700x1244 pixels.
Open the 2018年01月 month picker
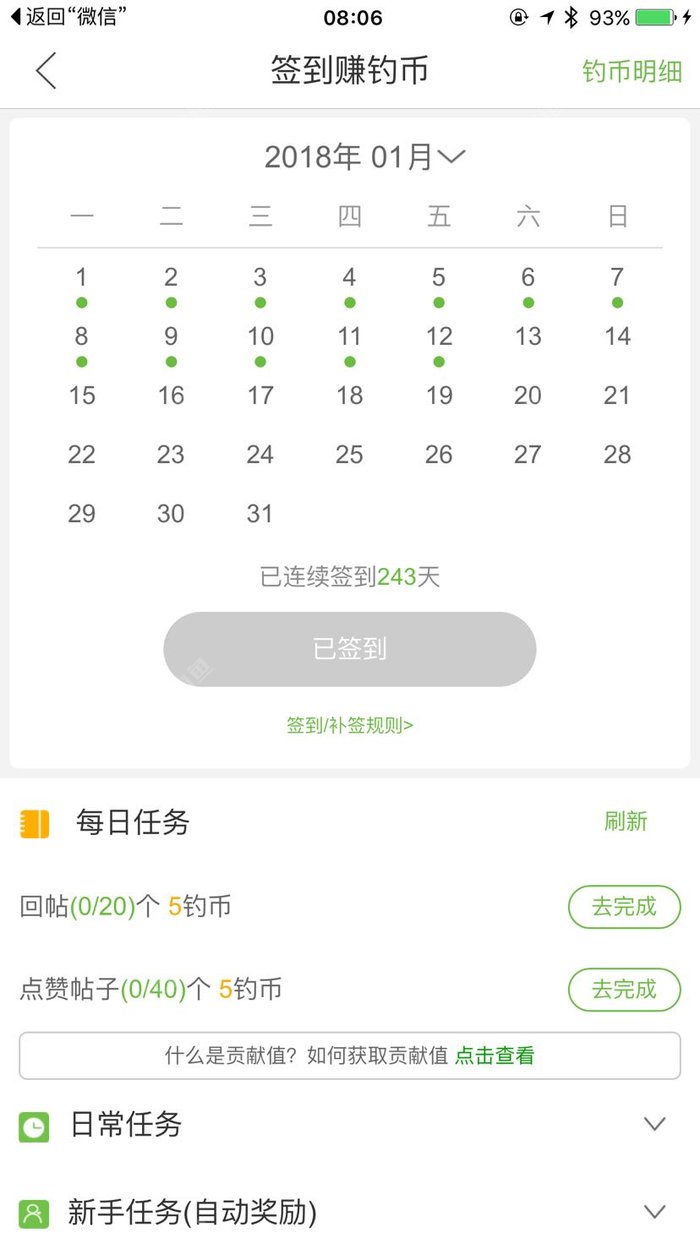point(365,157)
